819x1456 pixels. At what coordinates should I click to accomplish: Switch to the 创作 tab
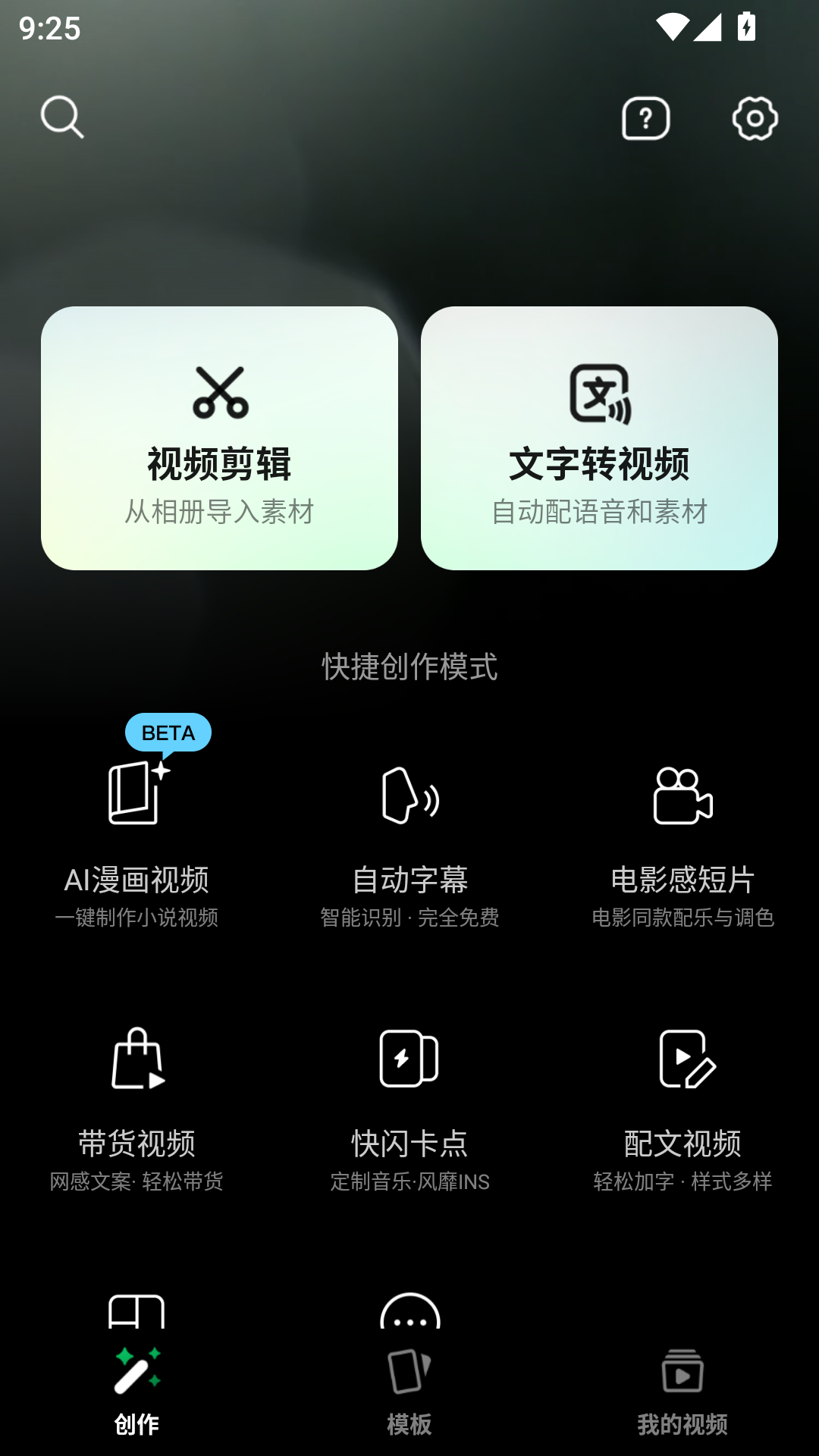point(136,1392)
